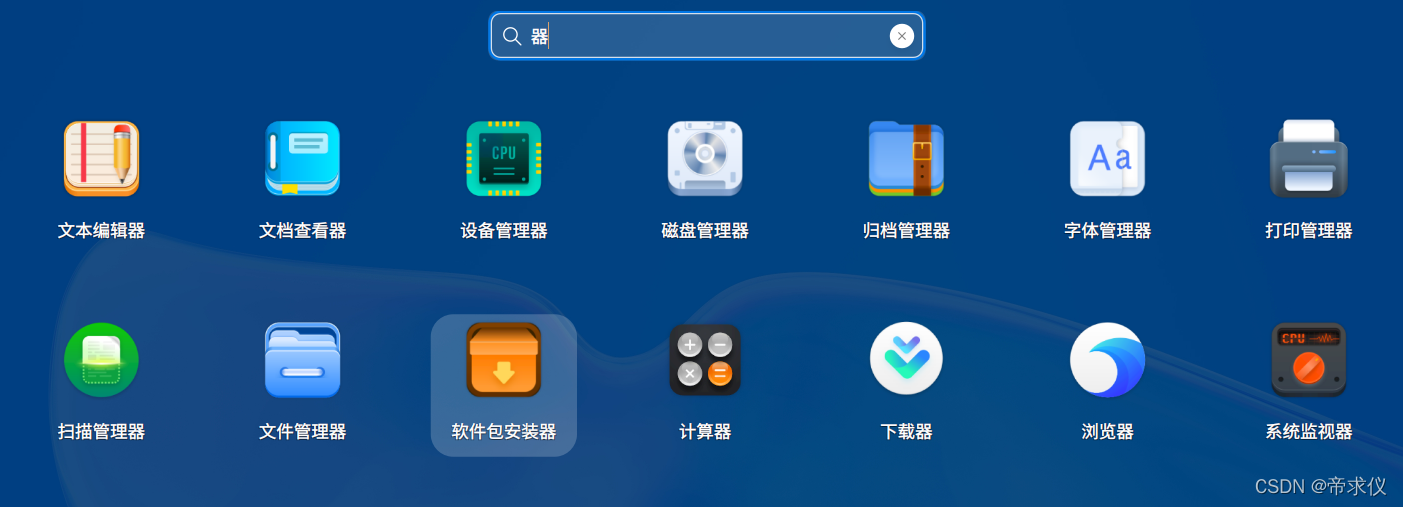
Task: Start 下载器 app
Action: (906, 361)
